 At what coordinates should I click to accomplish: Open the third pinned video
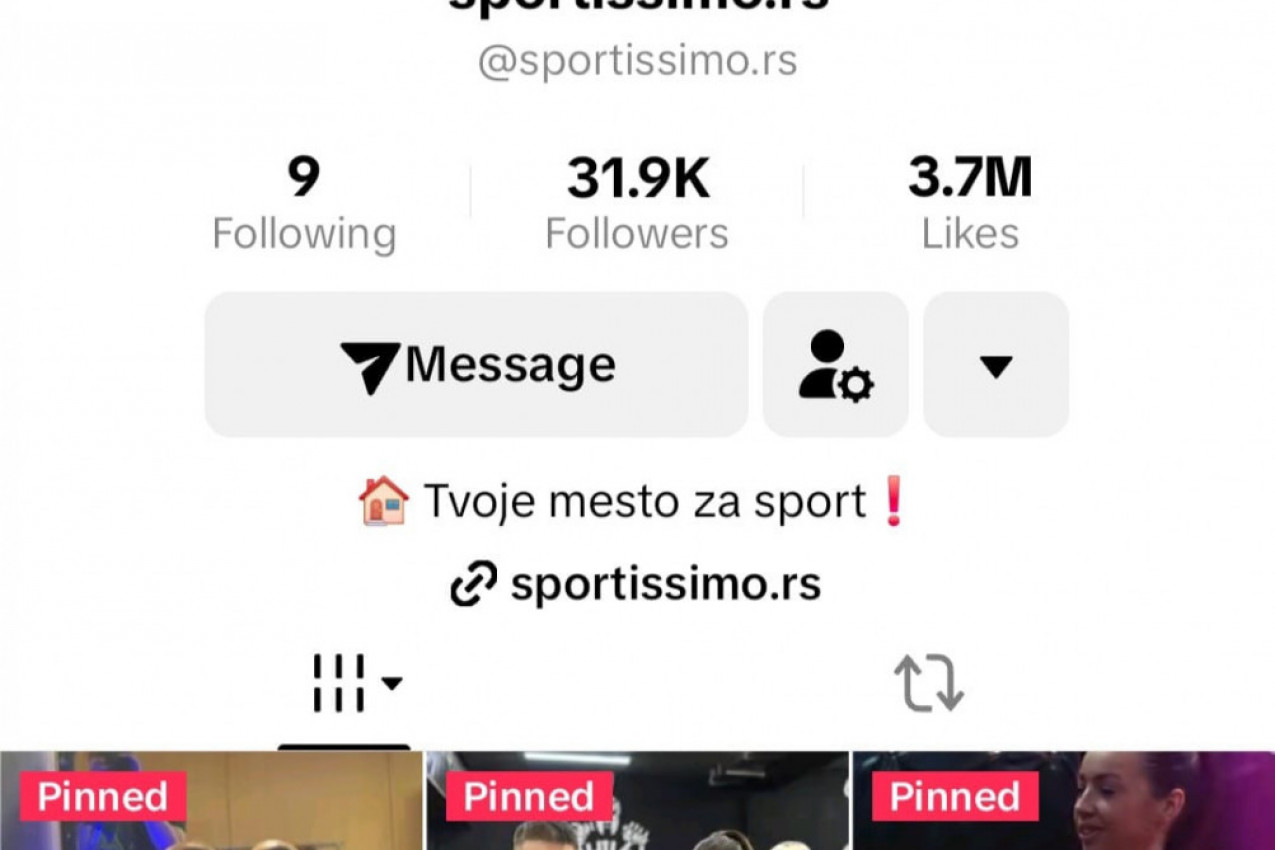point(1063,805)
